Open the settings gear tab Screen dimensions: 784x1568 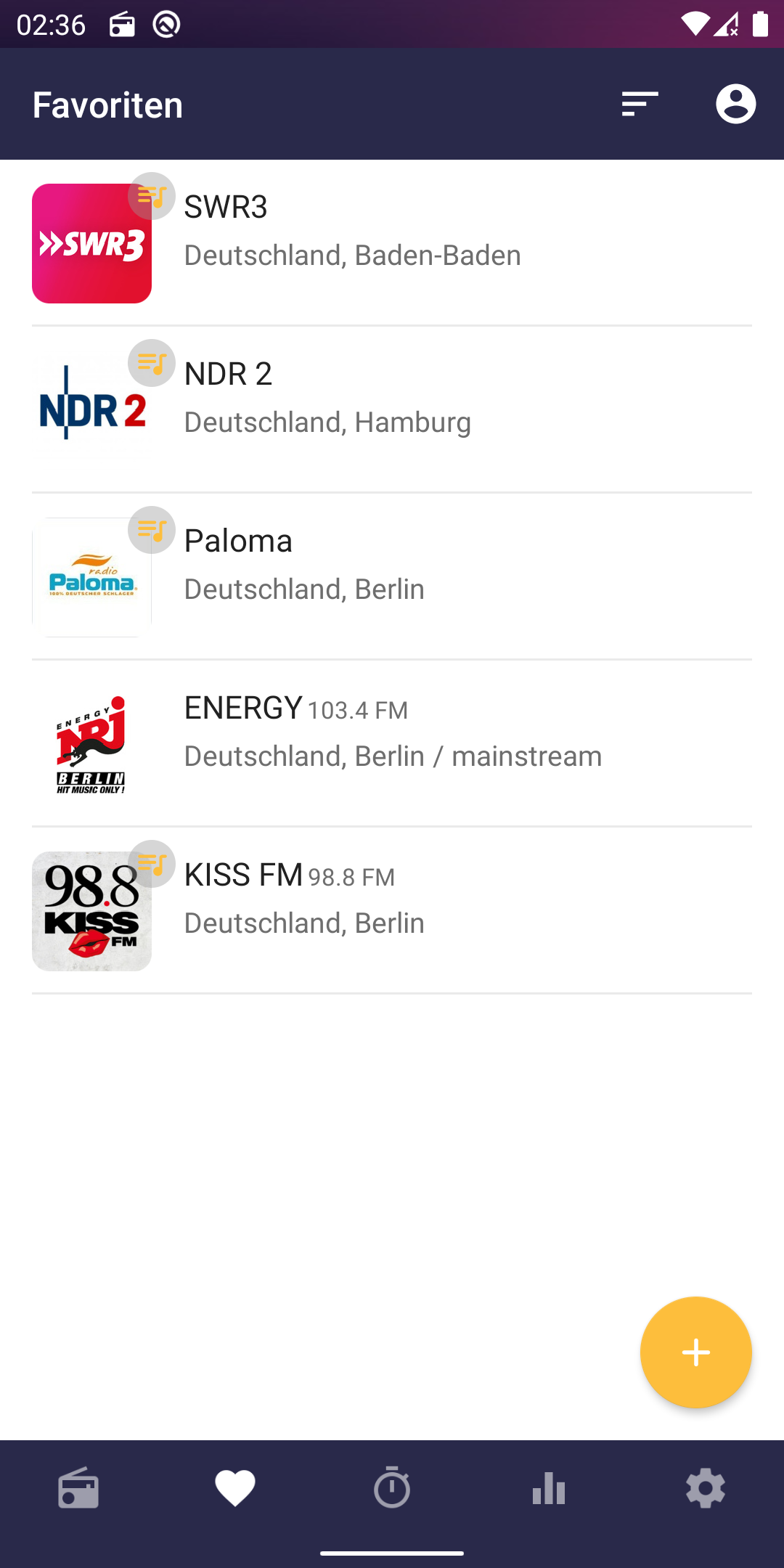[x=706, y=1488]
